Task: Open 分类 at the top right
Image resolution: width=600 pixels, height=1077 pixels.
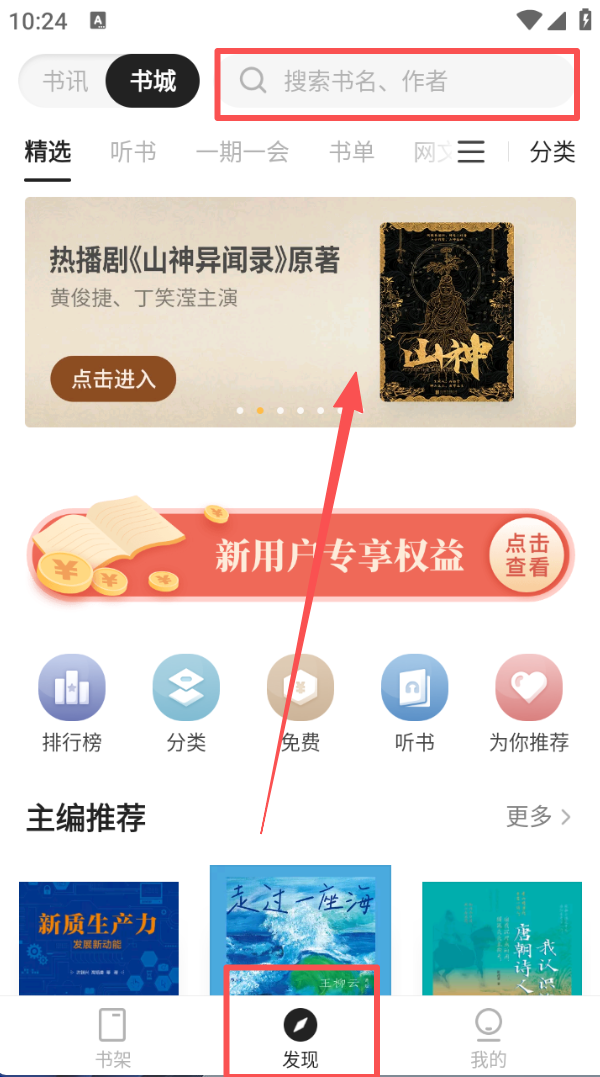Action: click(552, 152)
